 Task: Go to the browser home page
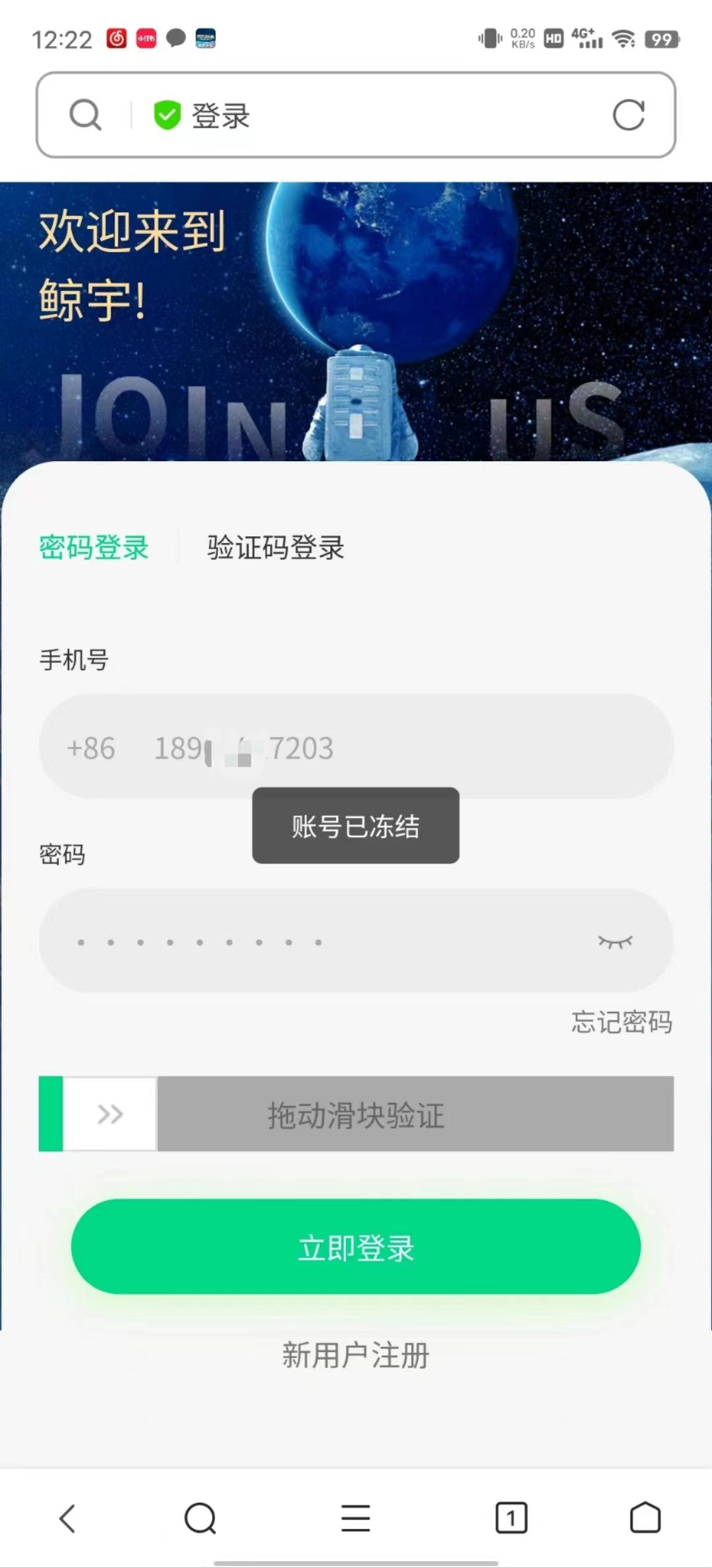(645, 1518)
